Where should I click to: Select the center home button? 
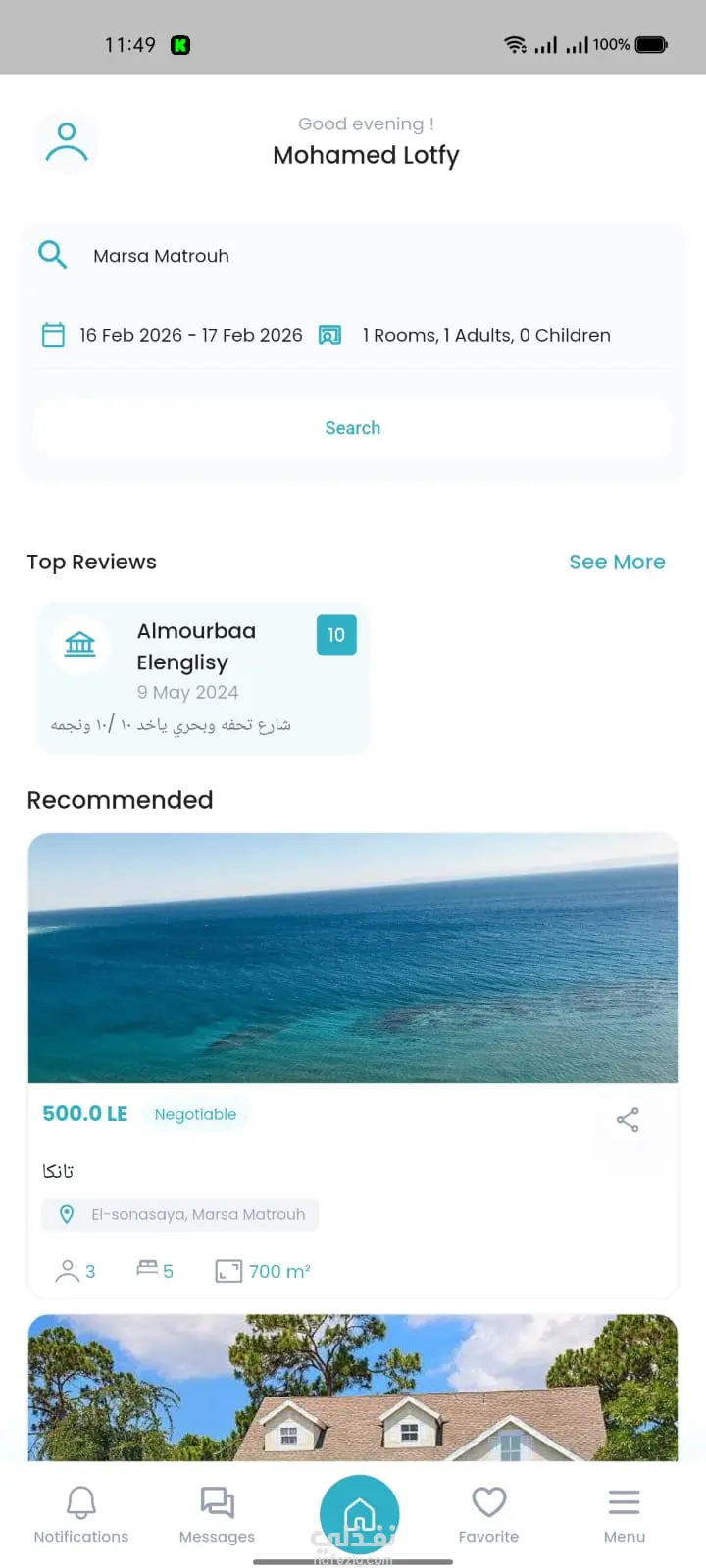[359, 1514]
